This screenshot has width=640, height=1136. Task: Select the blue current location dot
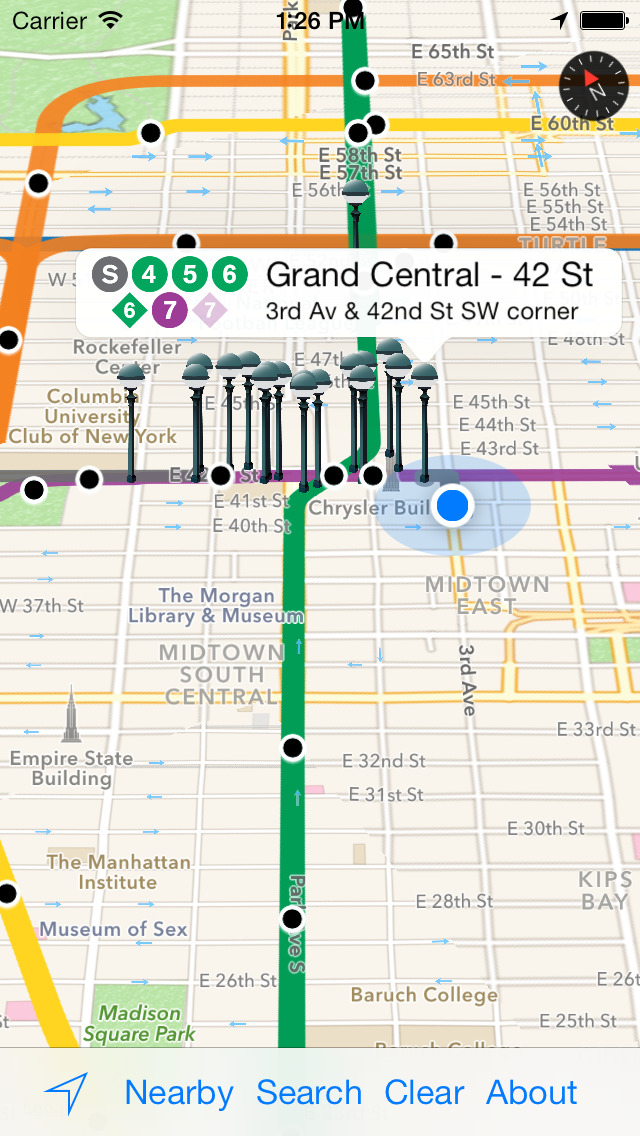453,504
